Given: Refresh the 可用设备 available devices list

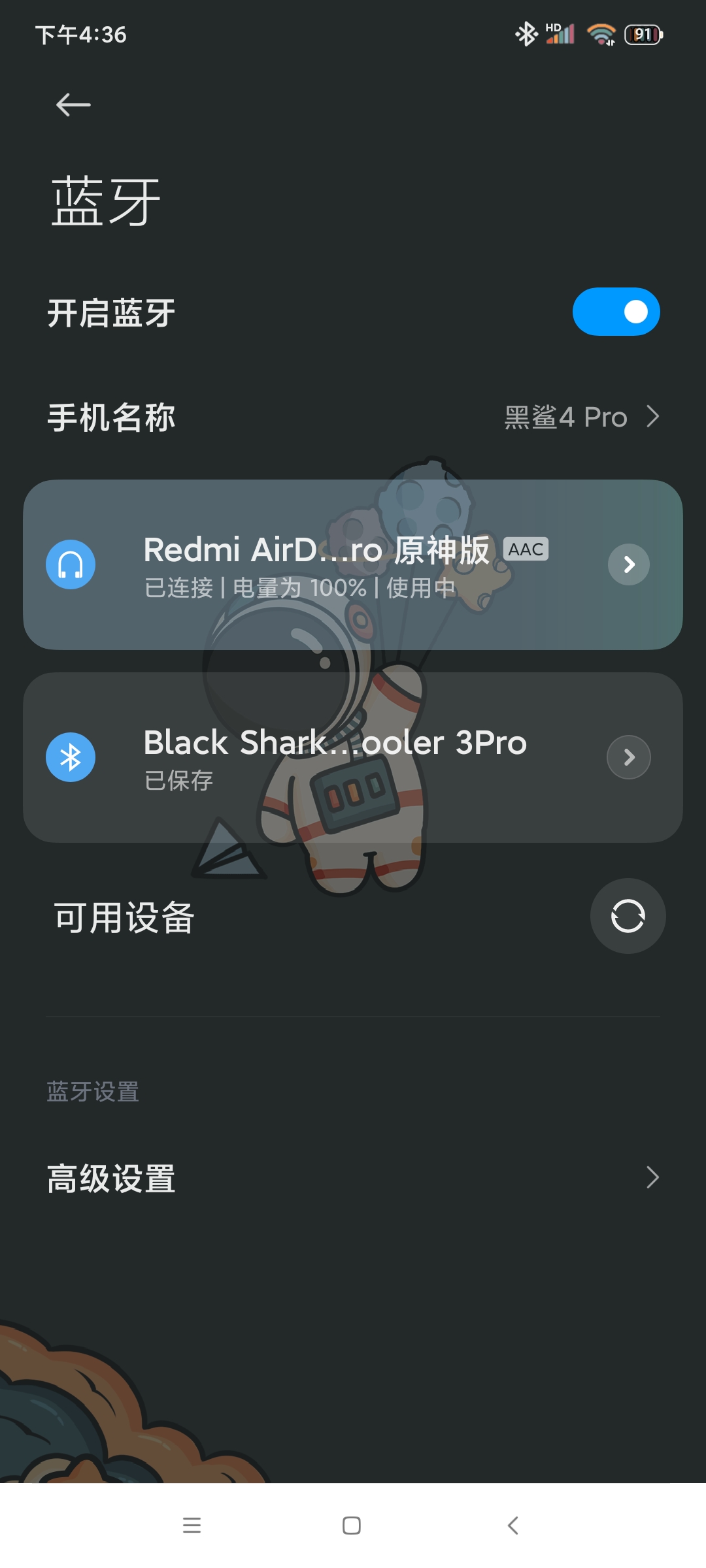Looking at the screenshot, I should [x=628, y=916].
